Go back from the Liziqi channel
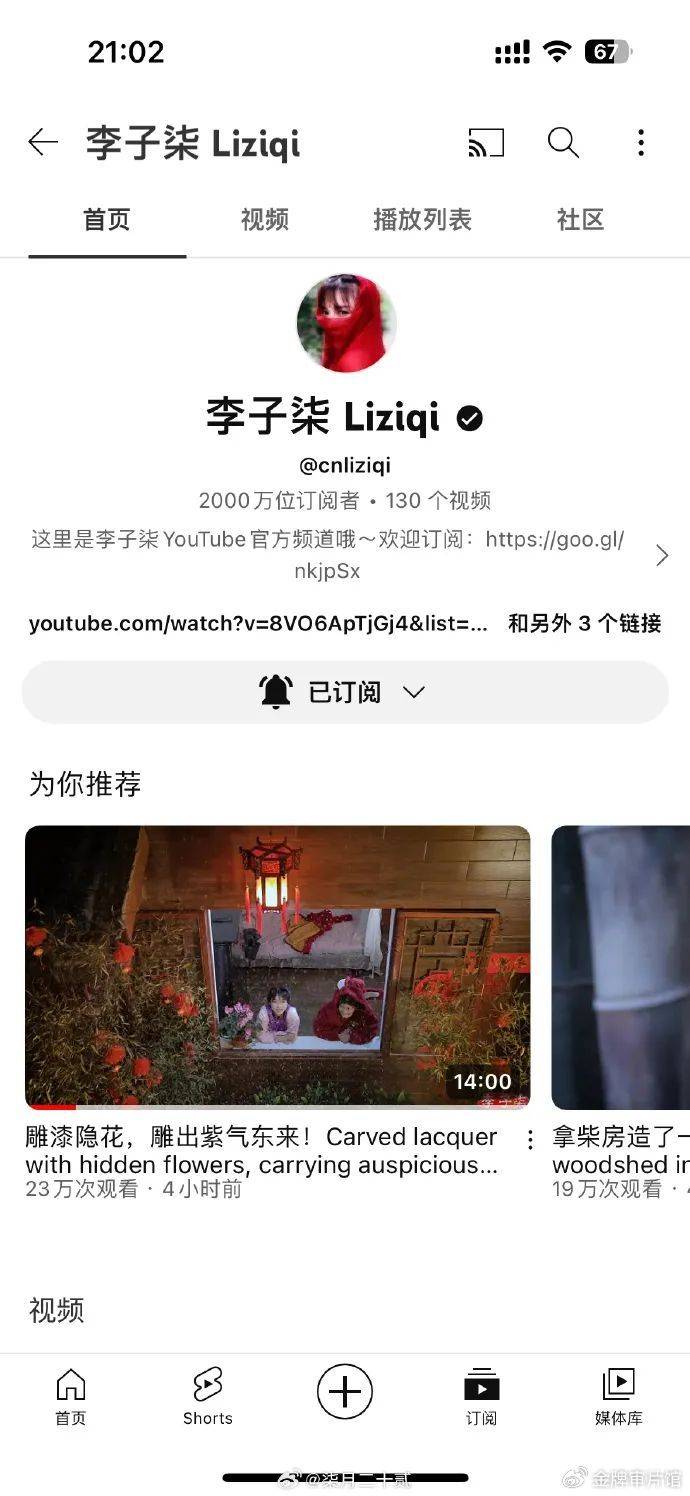This screenshot has width=690, height=1496. coord(43,143)
